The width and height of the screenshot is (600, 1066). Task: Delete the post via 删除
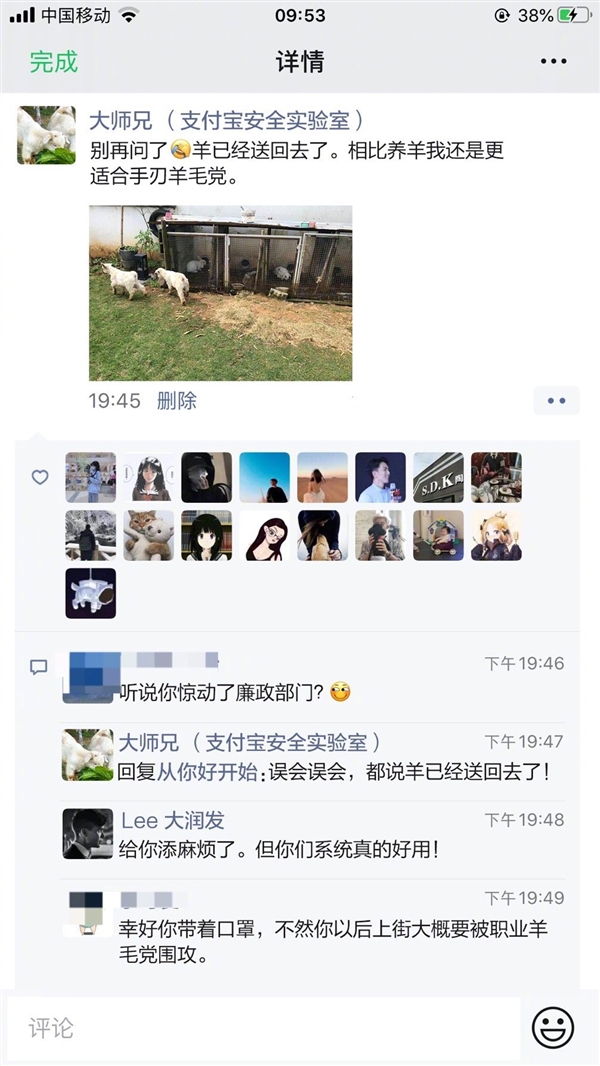click(x=177, y=401)
